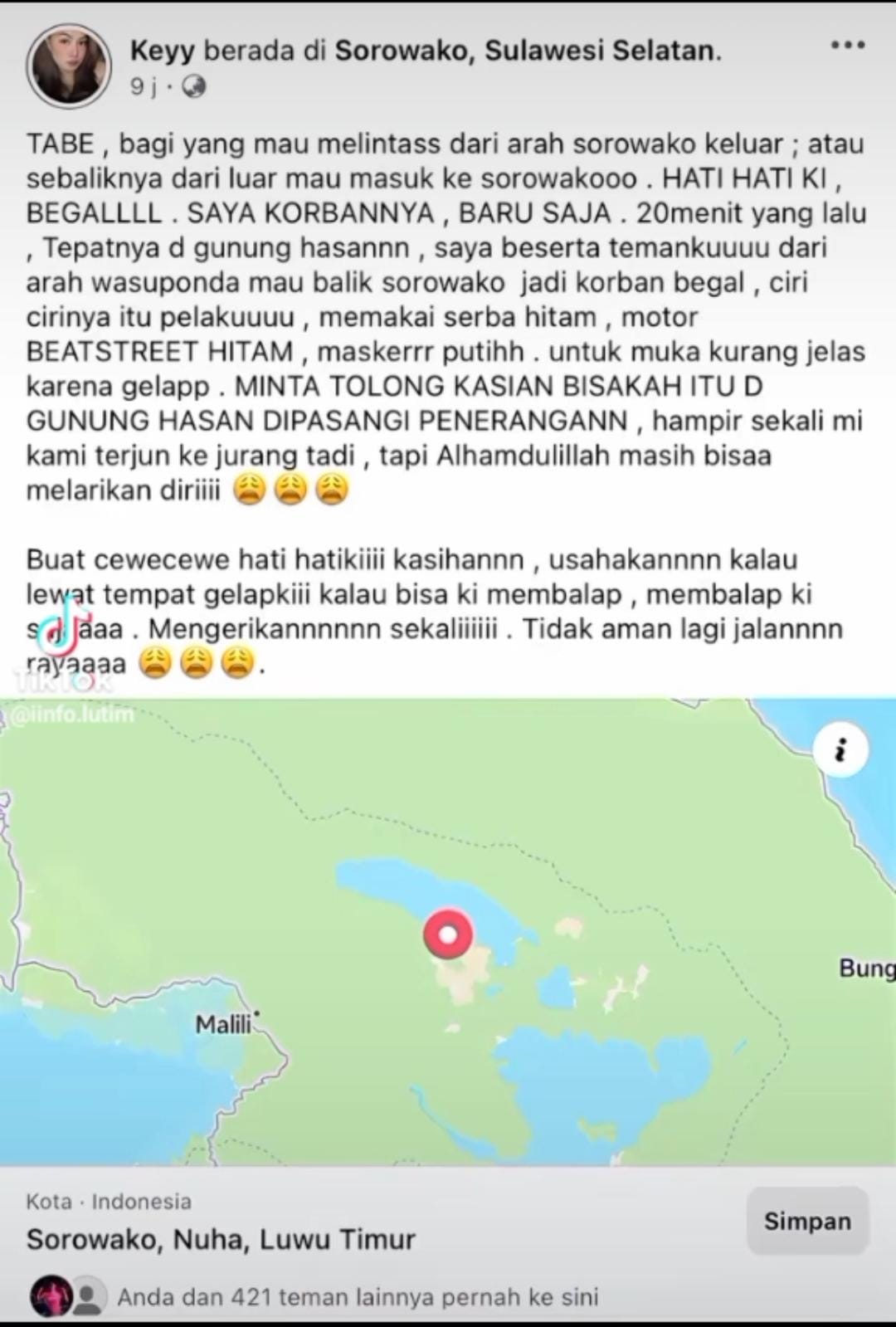This screenshot has height=1327, width=896.
Task: Open Sorowako, Nuha, Luwu Timur place page
Action: click(221, 1239)
